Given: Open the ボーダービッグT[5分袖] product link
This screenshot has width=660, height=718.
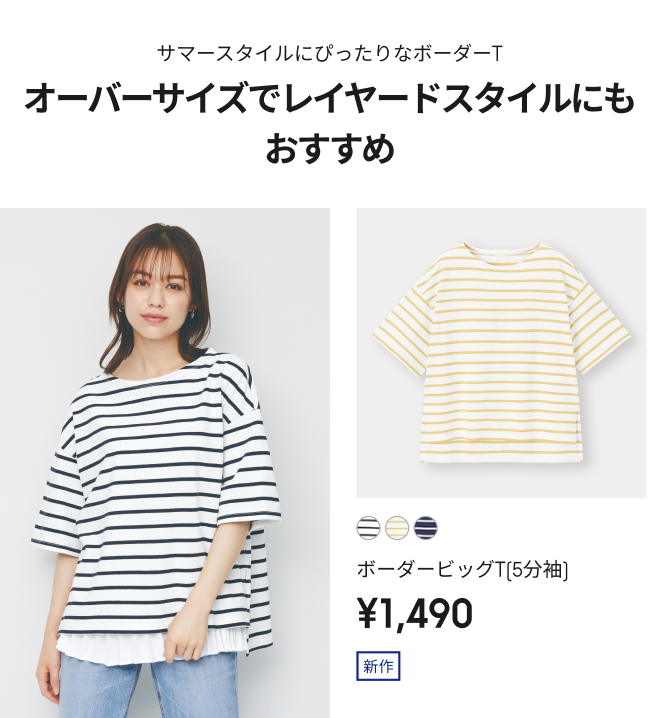Looking at the screenshot, I should (x=462, y=570).
